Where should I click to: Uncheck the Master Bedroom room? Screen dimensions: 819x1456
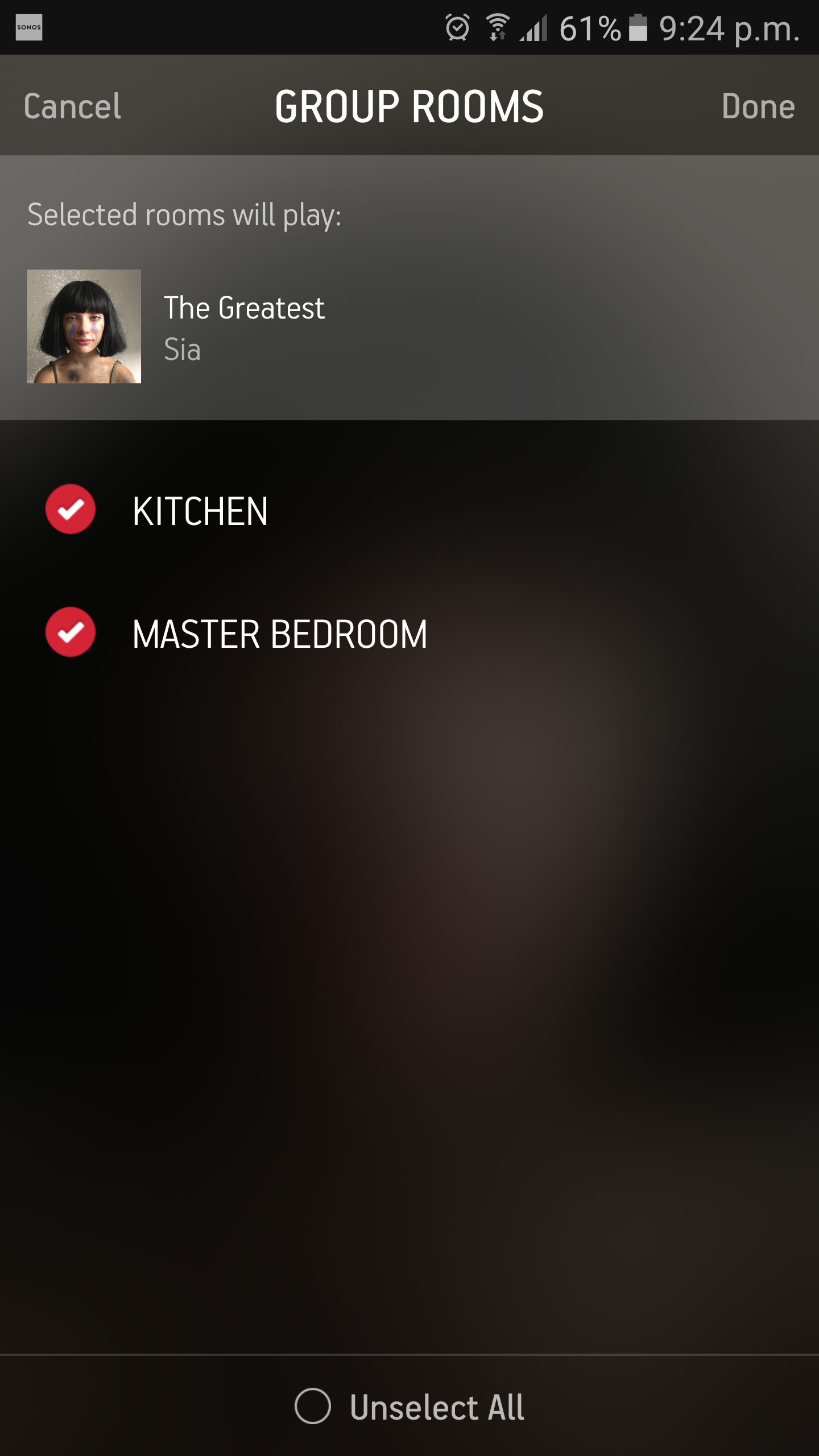tap(71, 632)
